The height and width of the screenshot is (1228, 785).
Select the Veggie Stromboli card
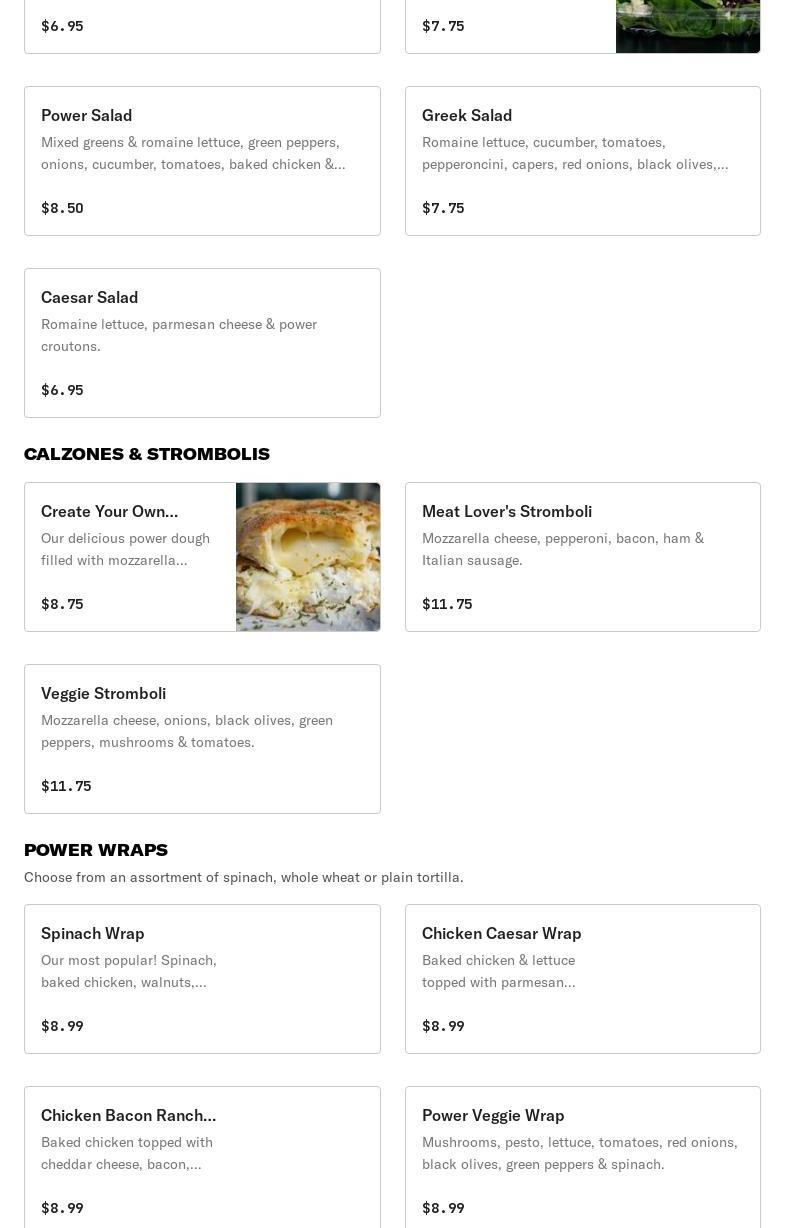[x=202, y=739]
